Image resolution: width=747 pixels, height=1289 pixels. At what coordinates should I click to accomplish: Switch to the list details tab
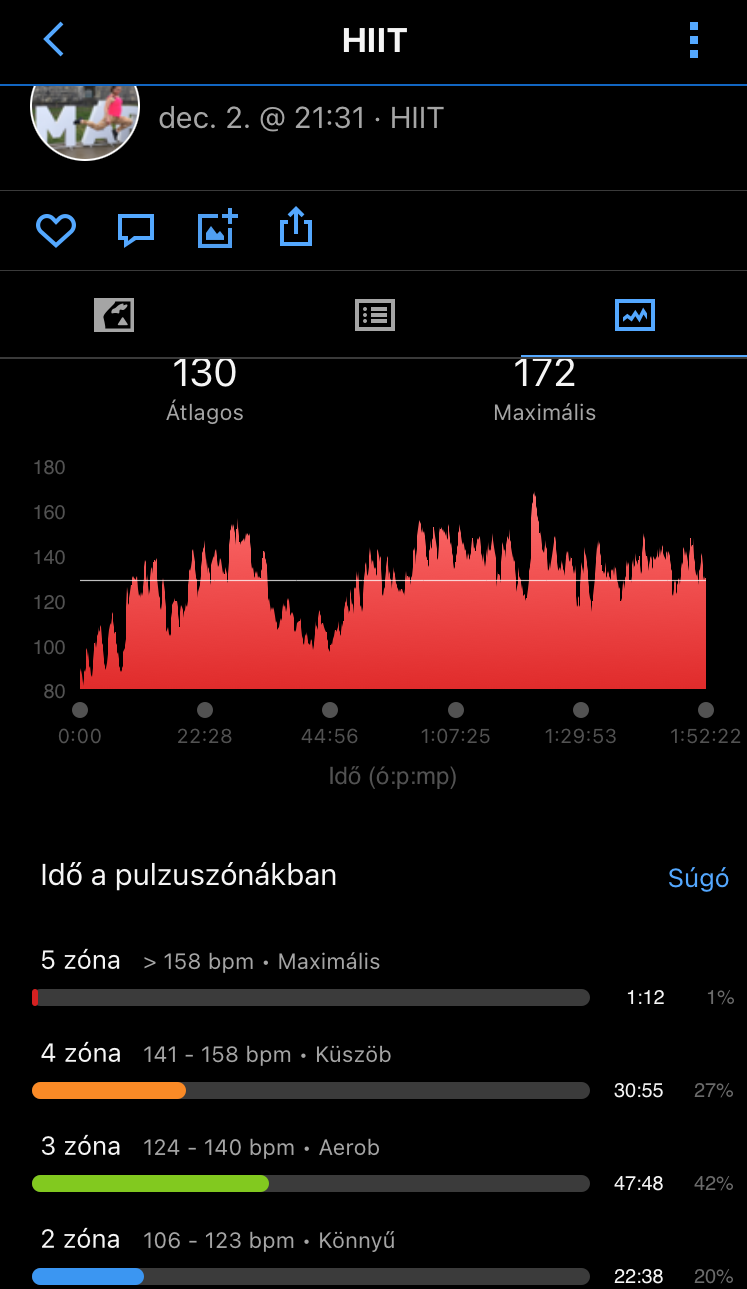click(x=375, y=315)
